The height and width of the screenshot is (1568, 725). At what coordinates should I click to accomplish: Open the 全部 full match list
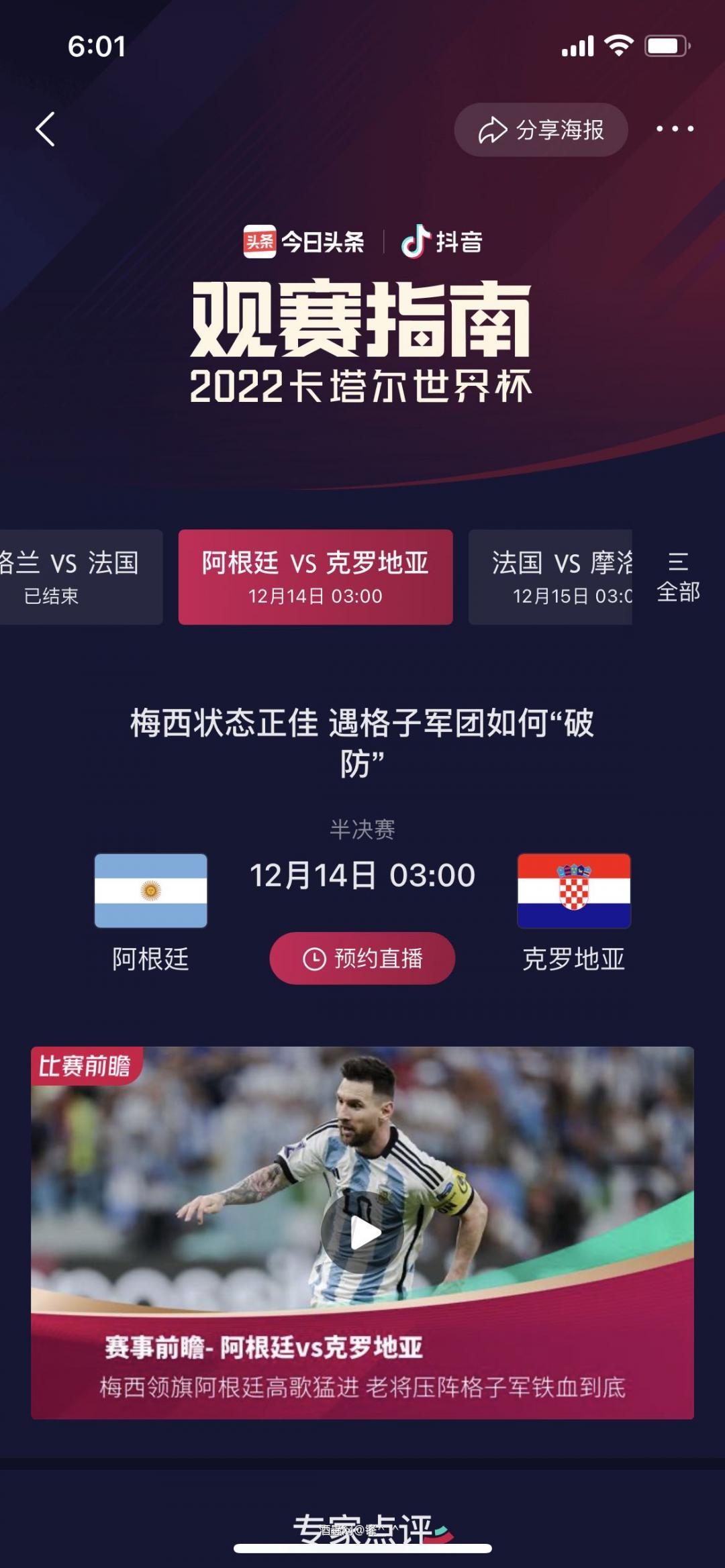click(678, 577)
